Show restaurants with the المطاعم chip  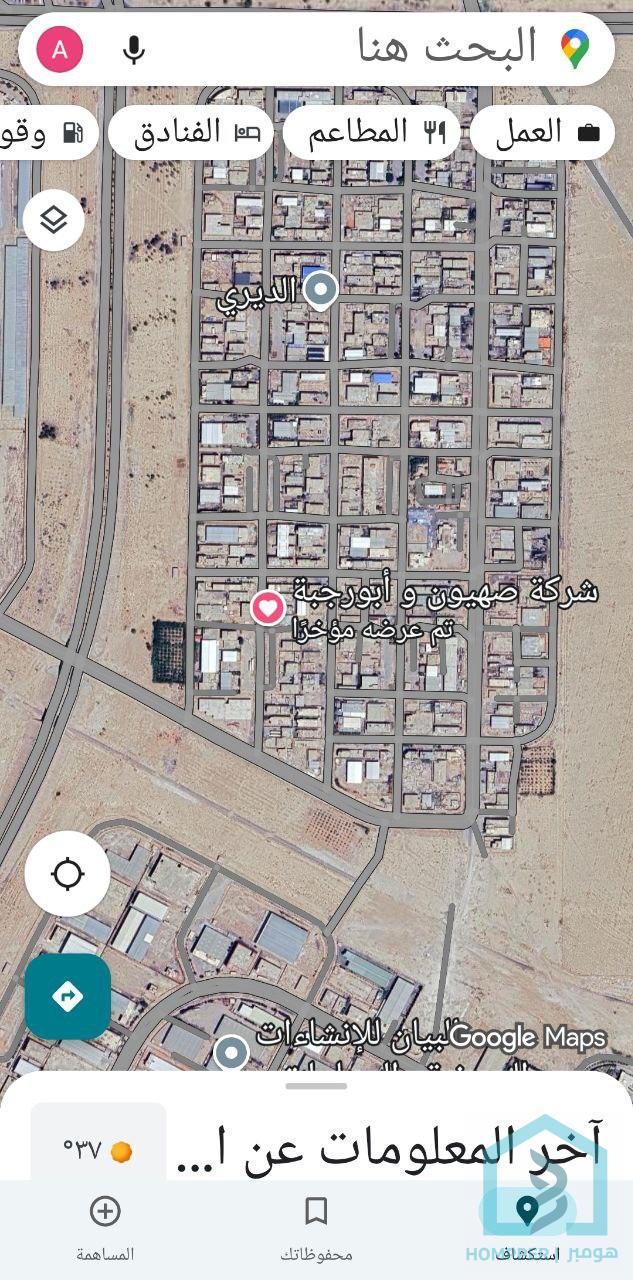coord(372,133)
